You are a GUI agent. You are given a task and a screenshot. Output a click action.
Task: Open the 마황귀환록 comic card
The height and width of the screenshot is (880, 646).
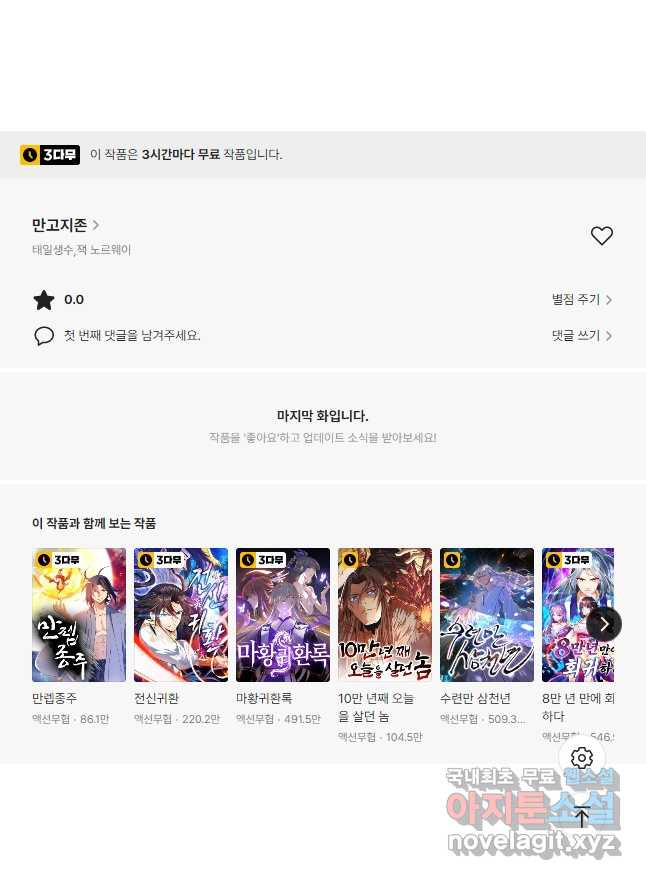click(283, 615)
